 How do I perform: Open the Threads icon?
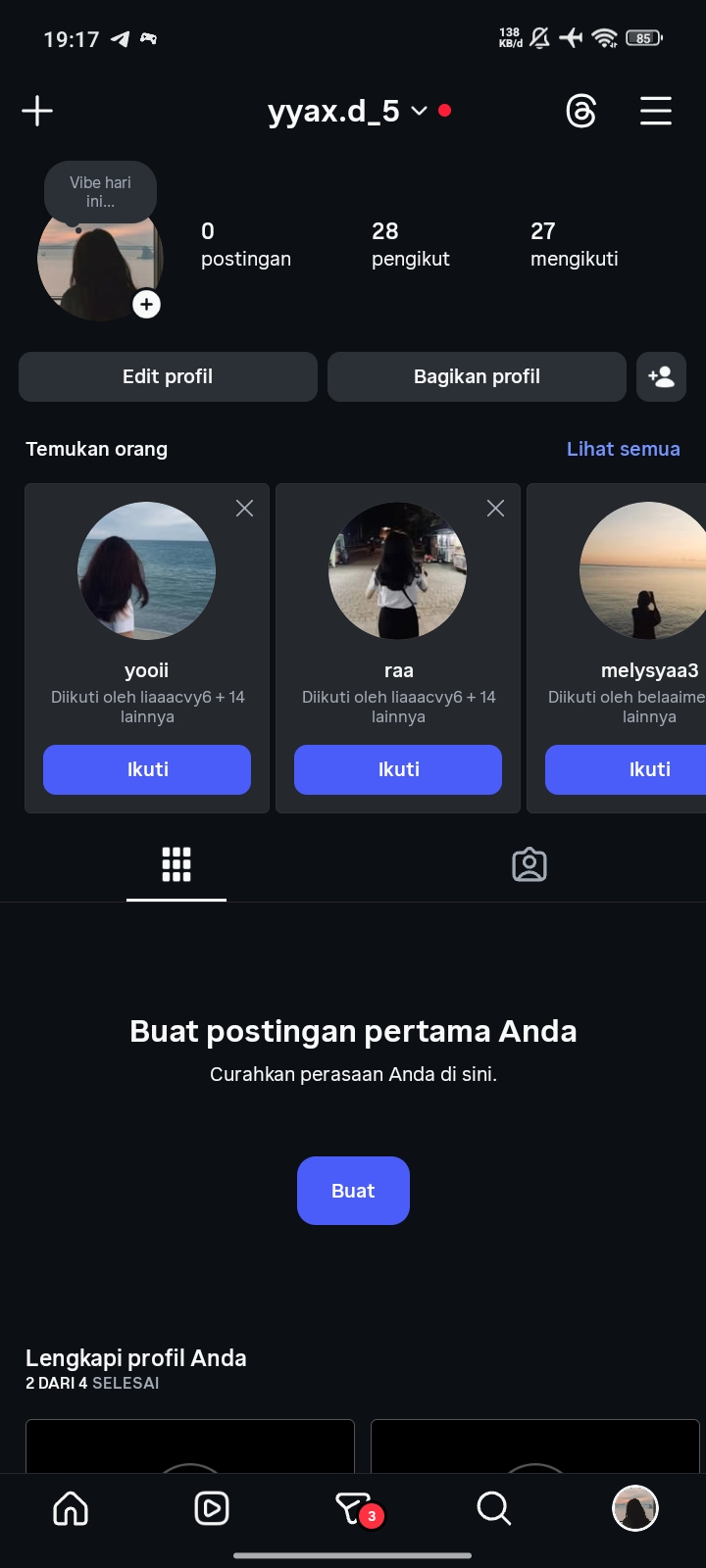pyautogui.click(x=580, y=111)
